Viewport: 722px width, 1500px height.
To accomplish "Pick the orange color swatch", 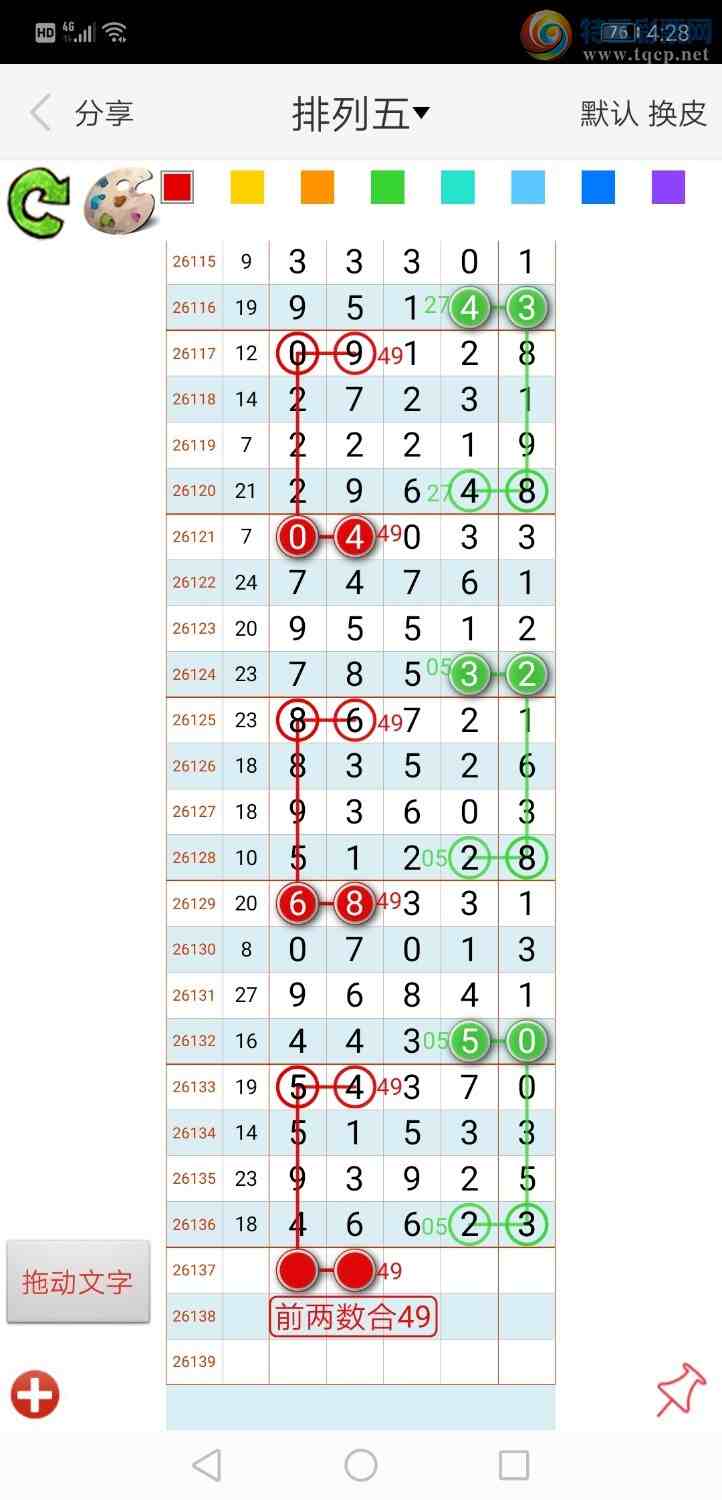I will [317, 187].
